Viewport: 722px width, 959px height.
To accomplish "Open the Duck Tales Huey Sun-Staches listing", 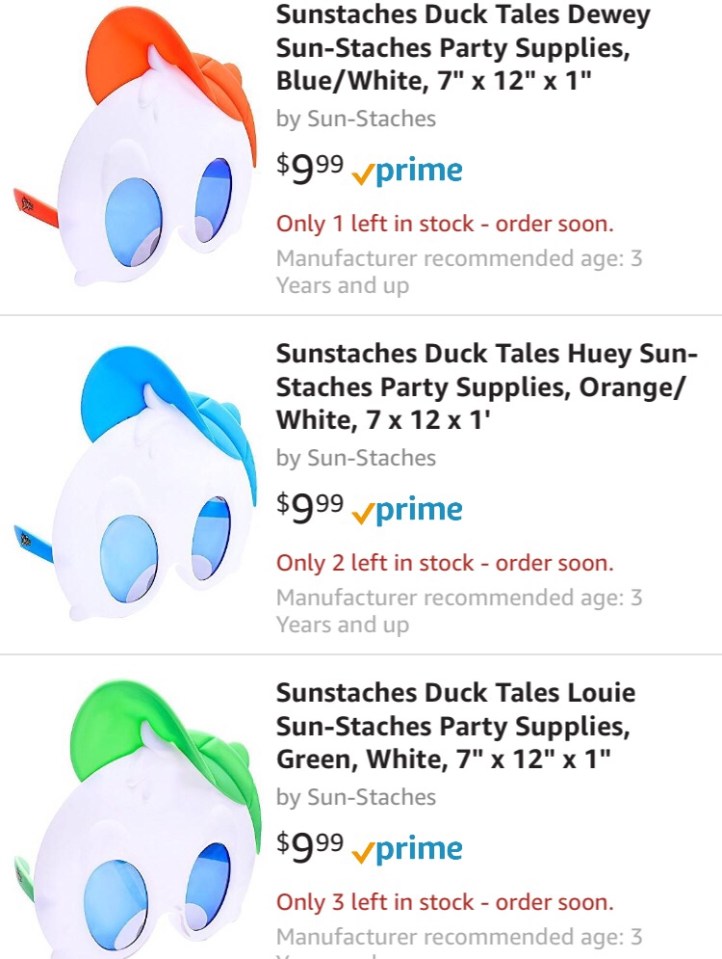I will 485,386.
